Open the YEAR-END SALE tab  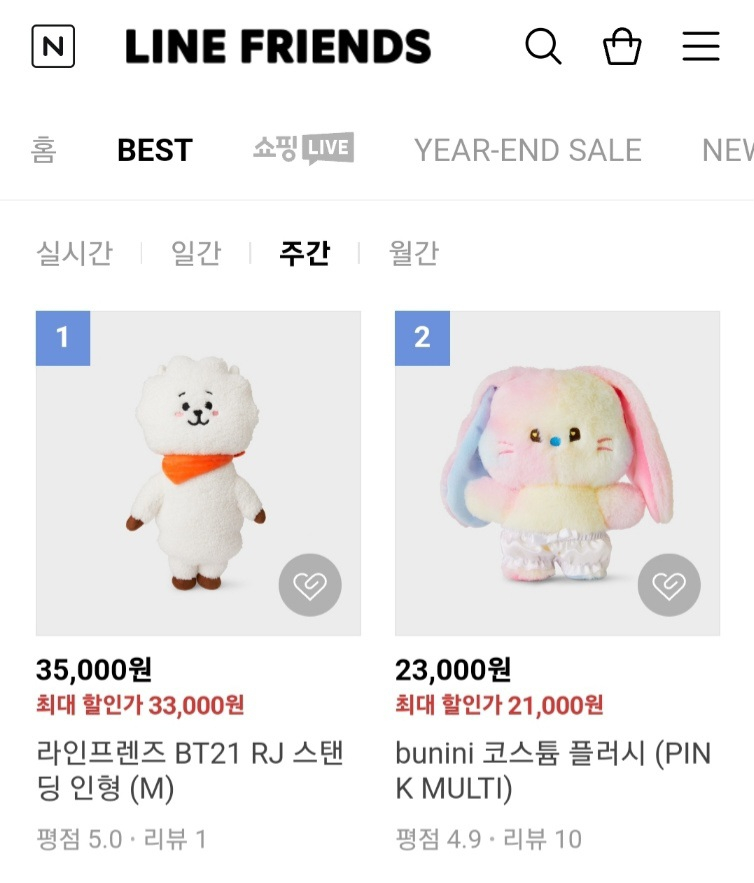point(527,150)
